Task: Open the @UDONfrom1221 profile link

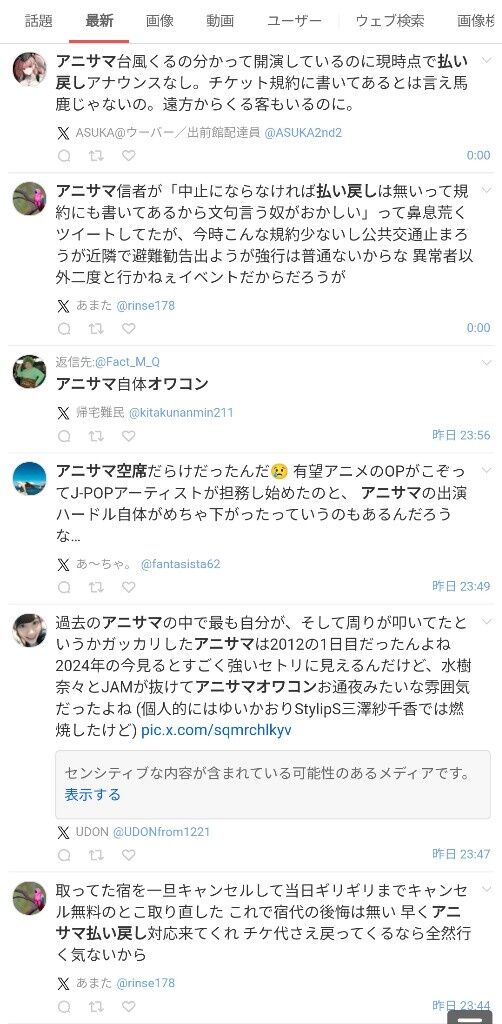Action: 161,832
